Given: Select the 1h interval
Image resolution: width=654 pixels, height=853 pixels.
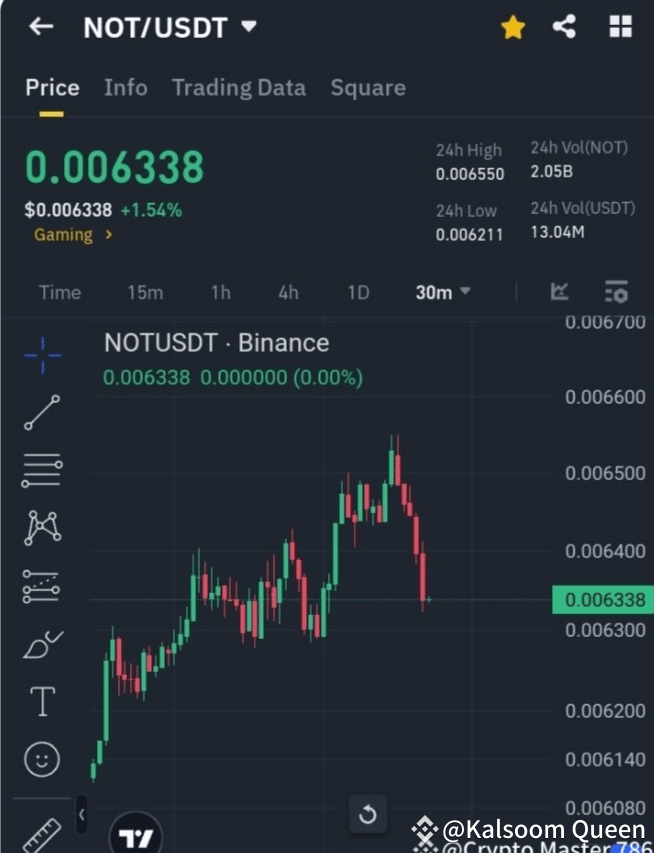Looking at the screenshot, I should [x=220, y=293].
